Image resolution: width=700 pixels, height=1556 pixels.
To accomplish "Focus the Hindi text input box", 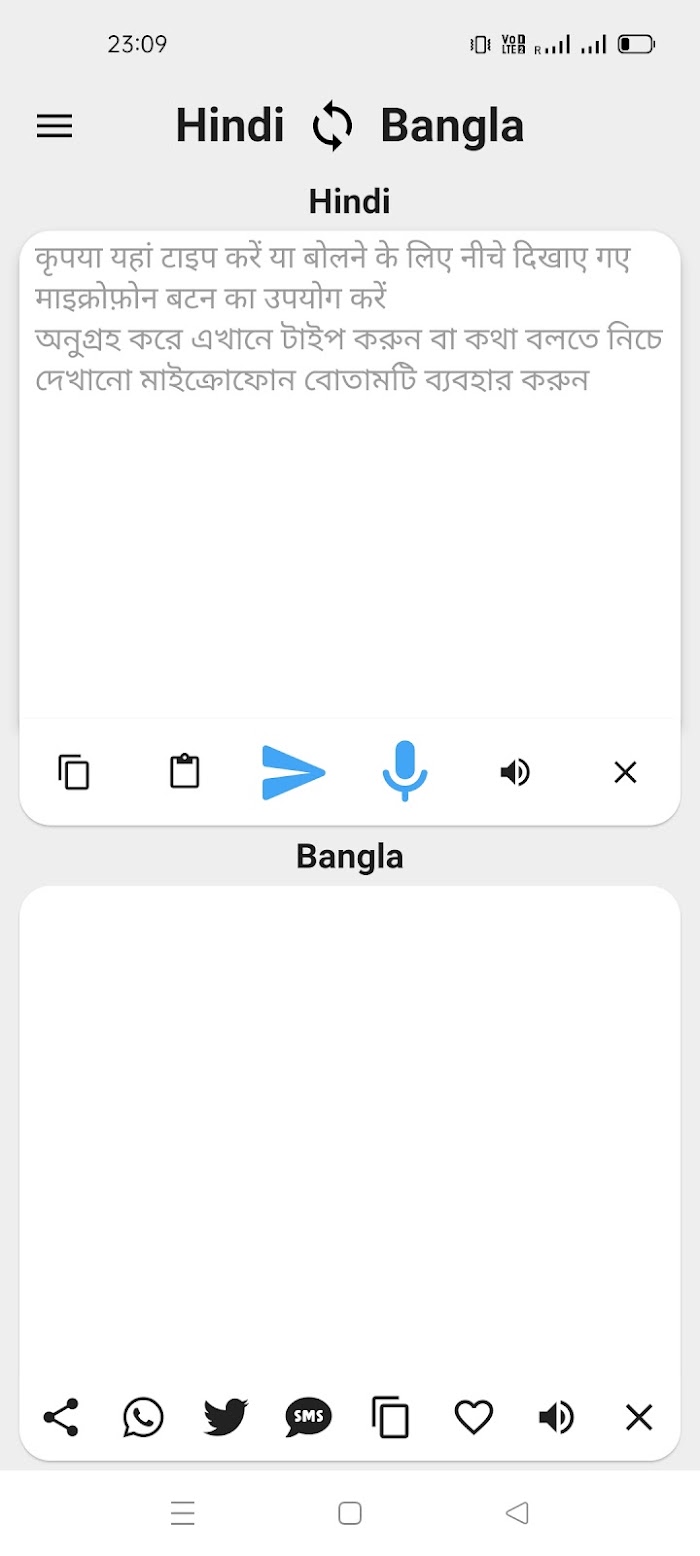I will coord(350,474).
